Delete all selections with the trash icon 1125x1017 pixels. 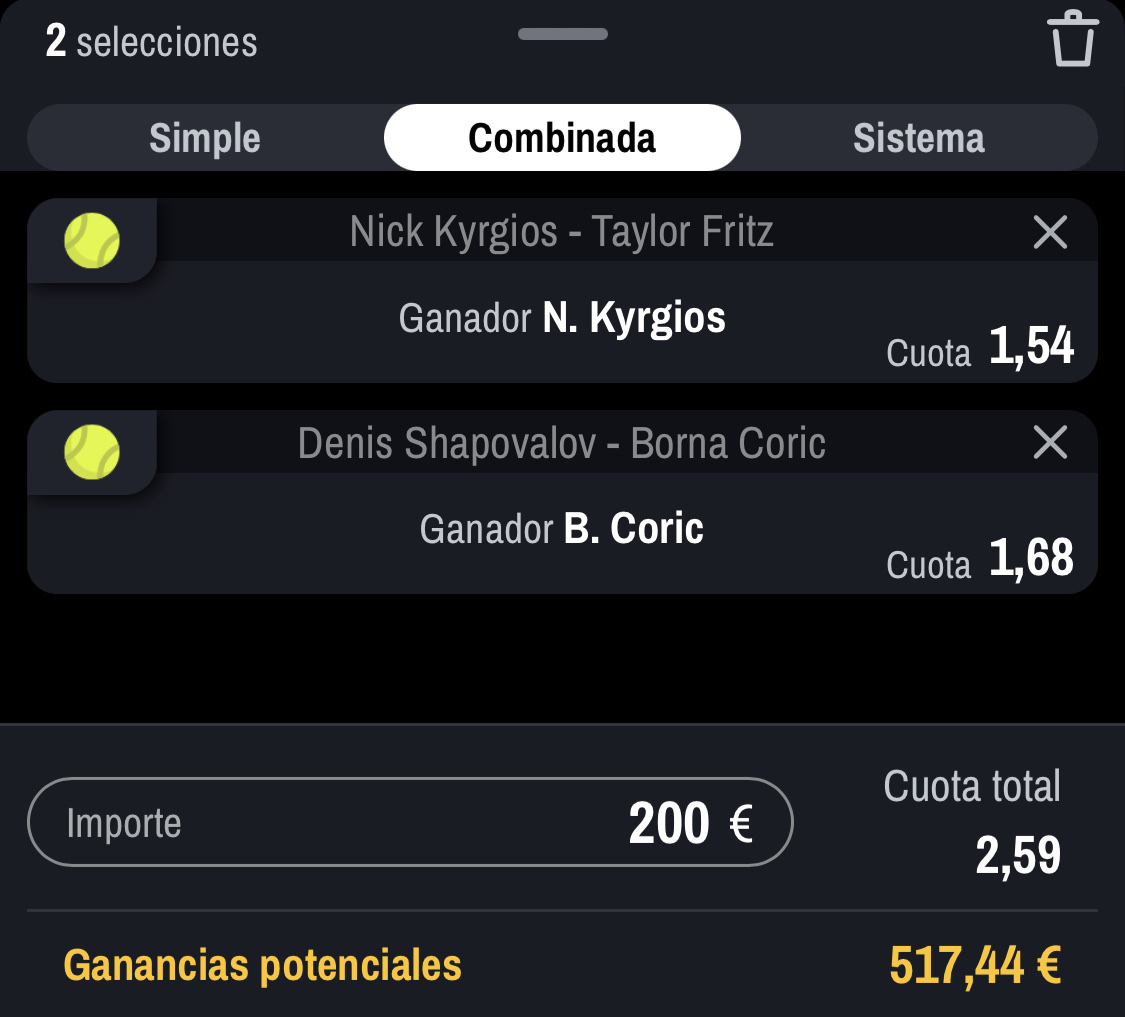click(x=1073, y=39)
